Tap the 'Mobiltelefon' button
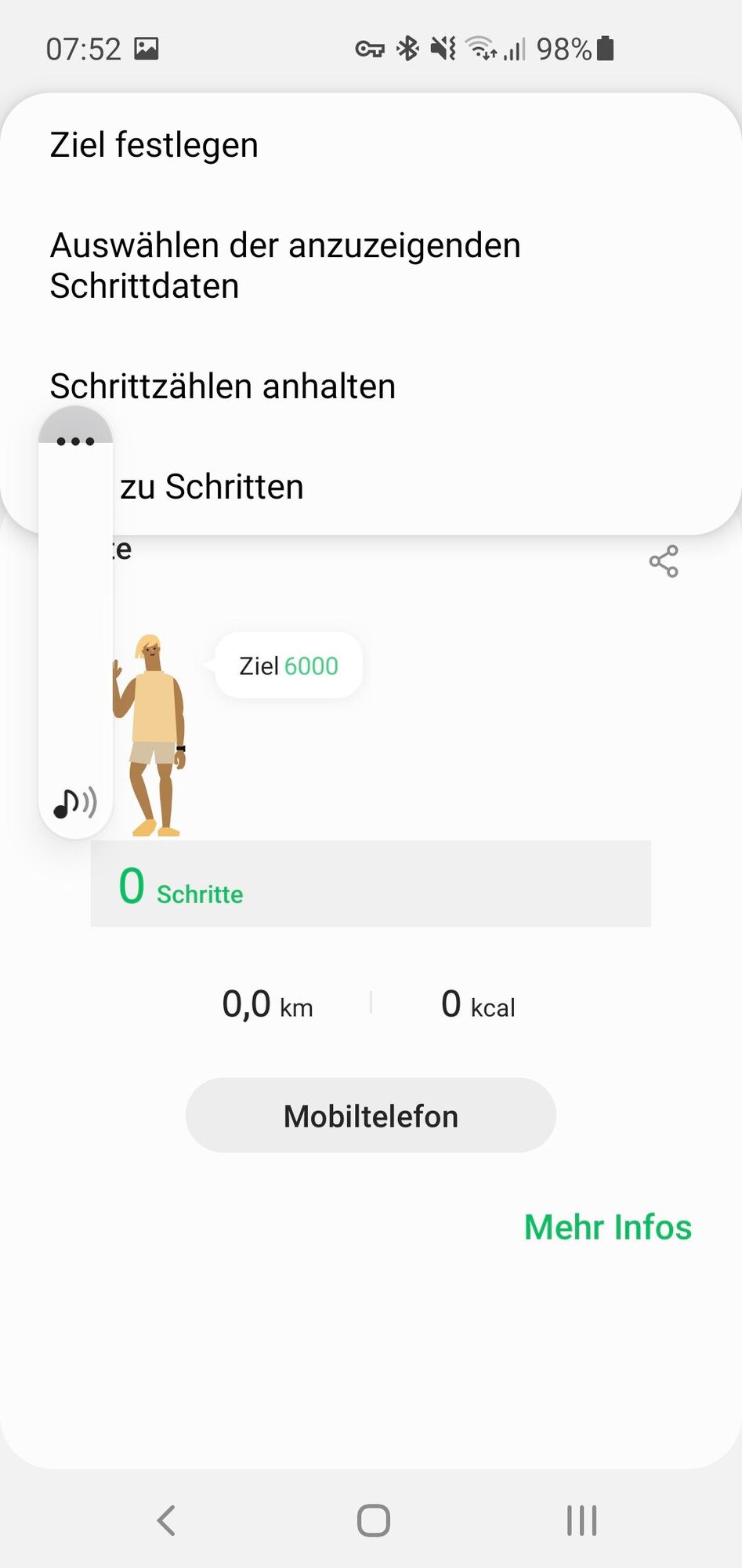The image size is (742, 1568). (x=371, y=1116)
